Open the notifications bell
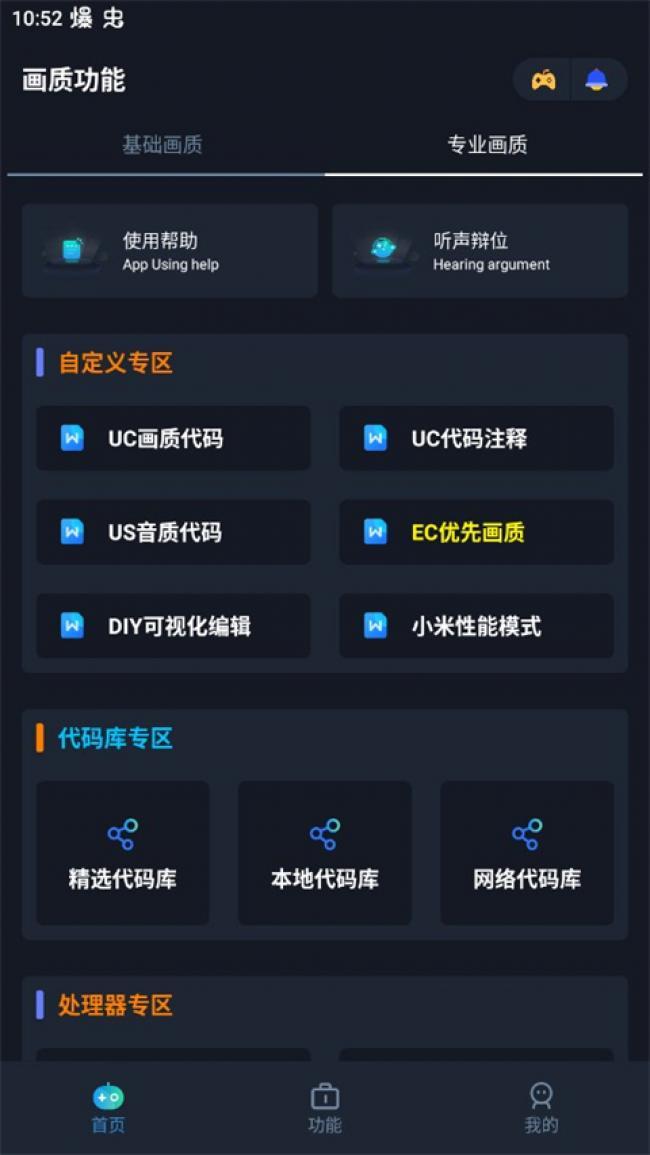This screenshot has height=1155, width=650. pos(597,80)
